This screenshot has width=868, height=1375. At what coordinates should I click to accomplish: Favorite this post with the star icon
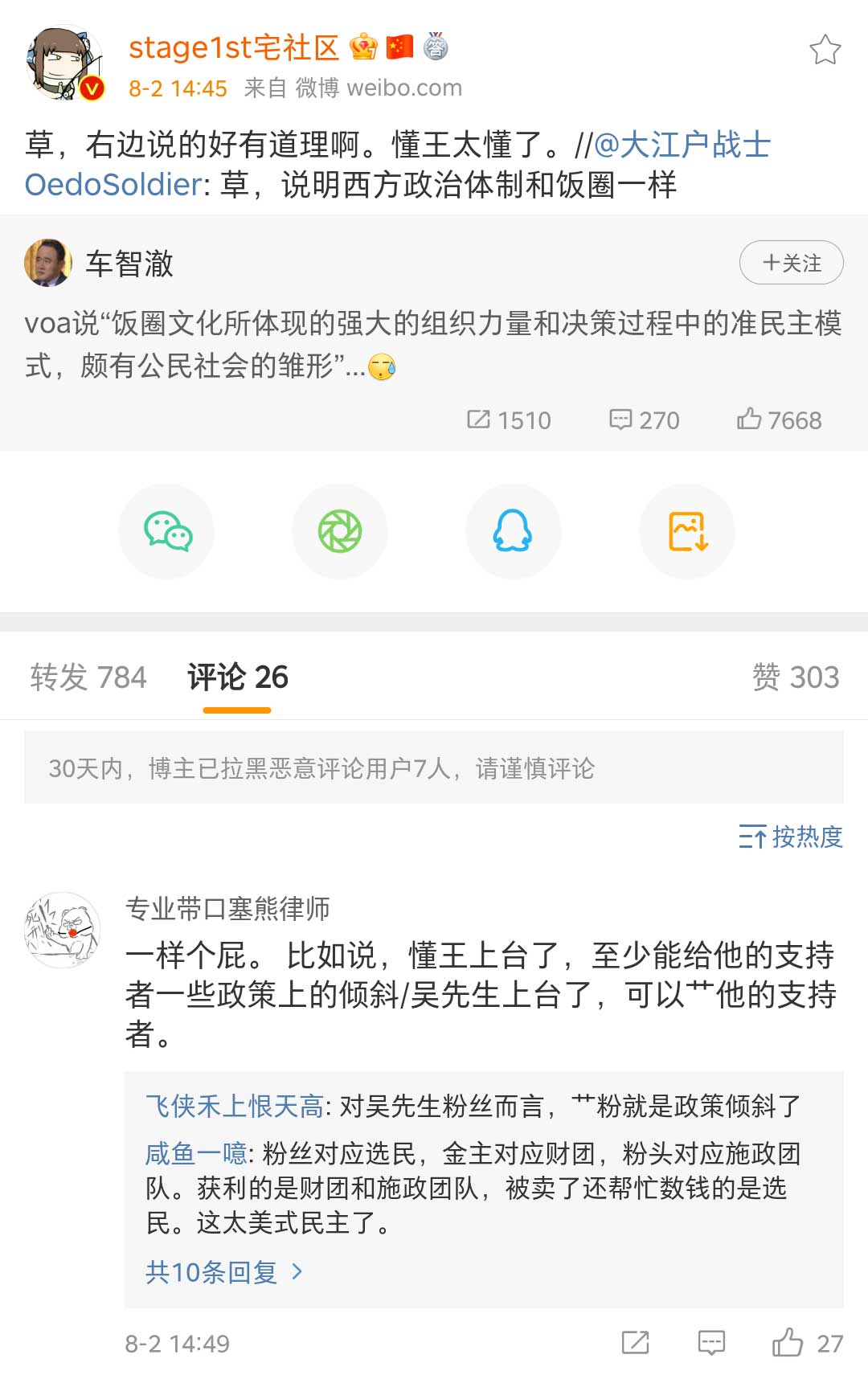(825, 50)
